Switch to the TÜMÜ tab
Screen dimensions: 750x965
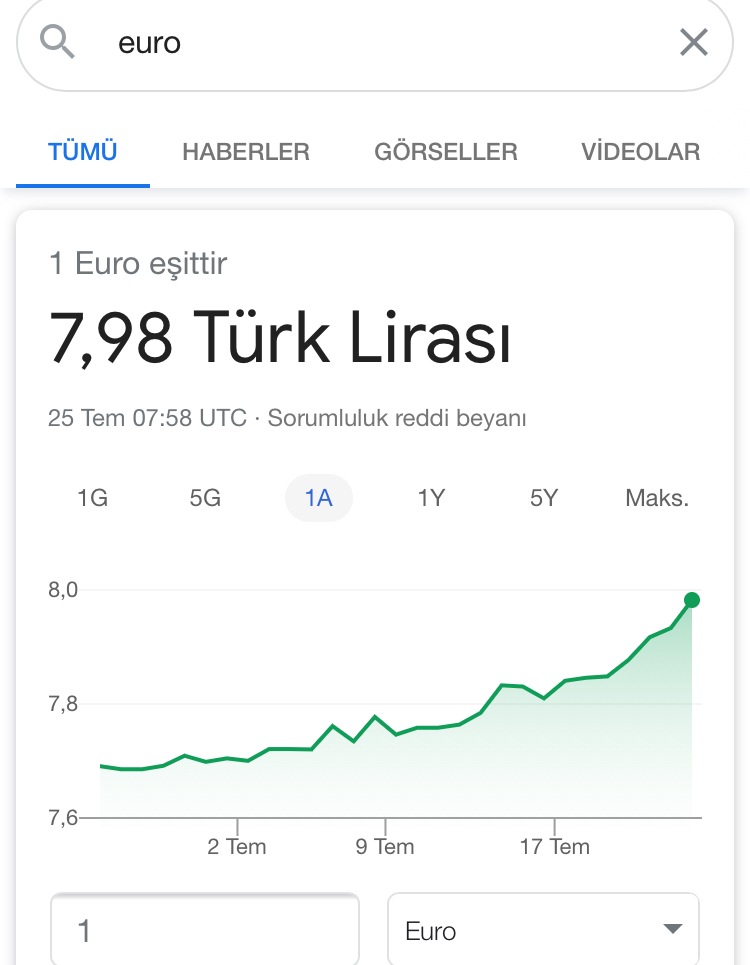pos(83,152)
